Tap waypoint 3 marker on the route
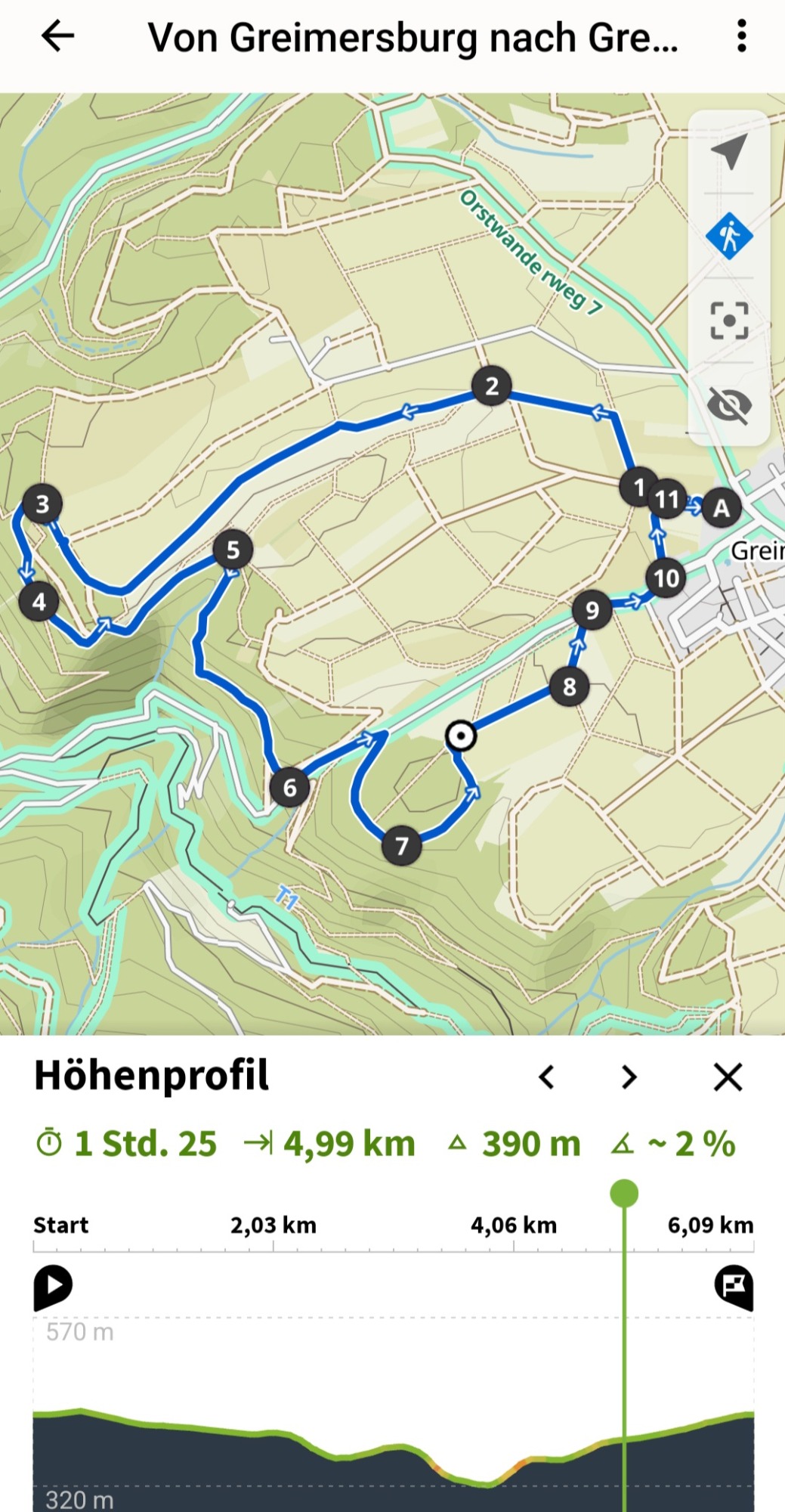 coord(42,503)
